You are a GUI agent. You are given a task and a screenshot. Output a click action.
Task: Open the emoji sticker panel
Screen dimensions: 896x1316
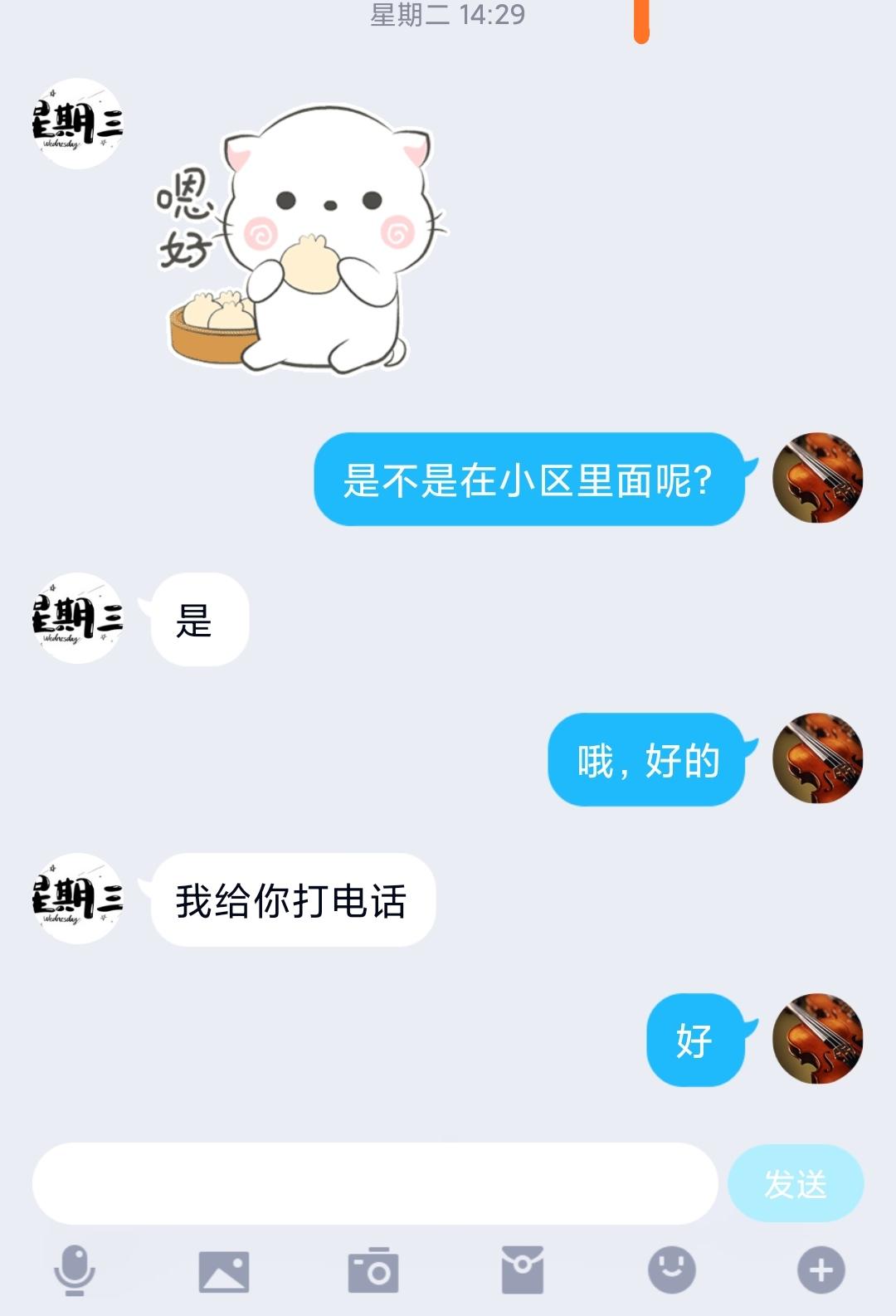coord(671,1270)
